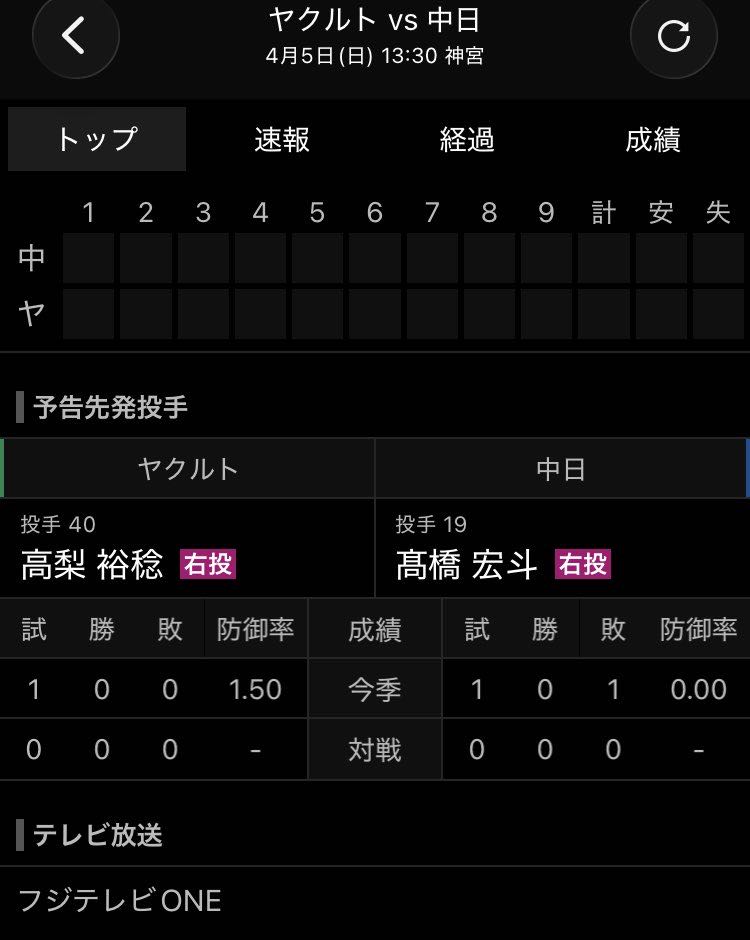Open pitcher 髙橋 宏斗 details
The image size is (750, 940).
(x=467, y=565)
